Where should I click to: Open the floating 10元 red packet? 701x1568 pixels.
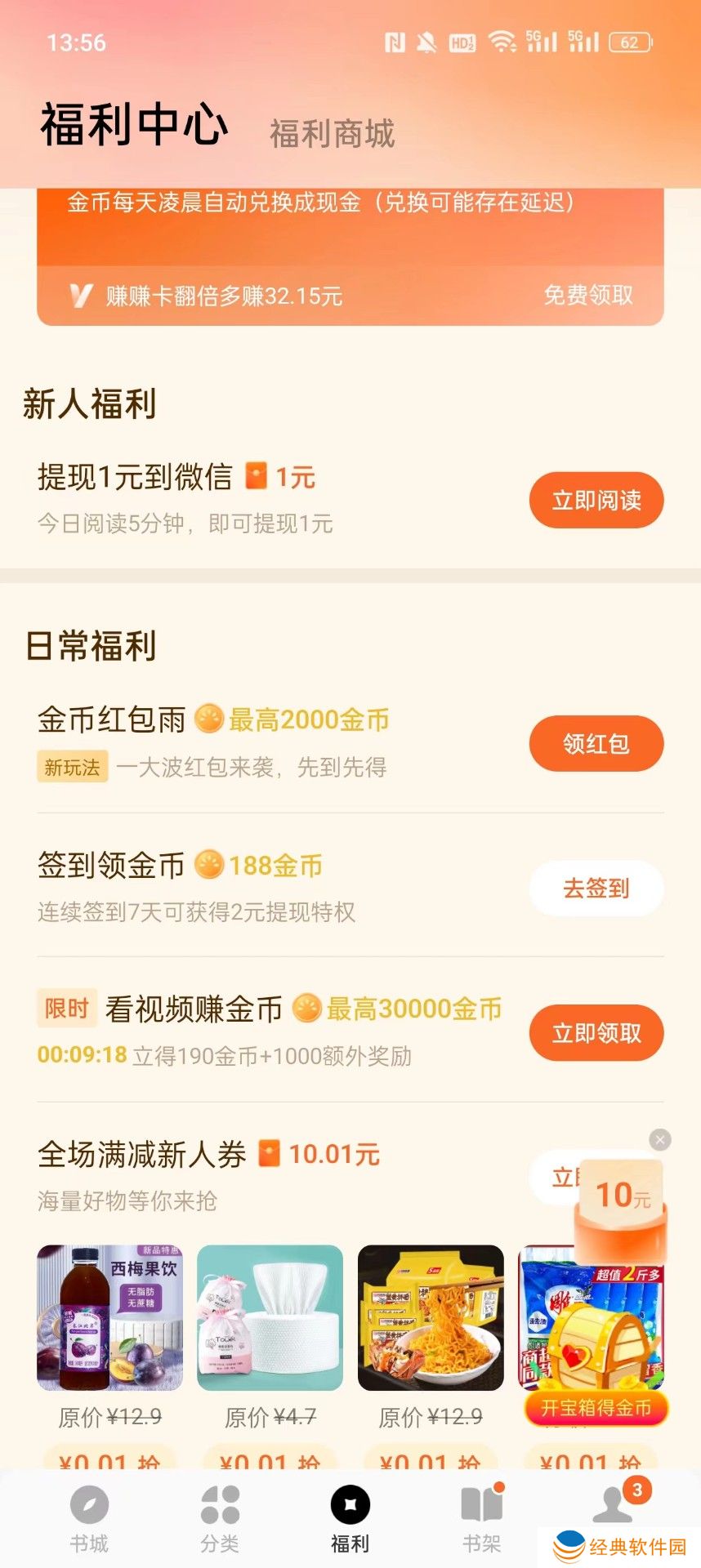[621, 1207]
